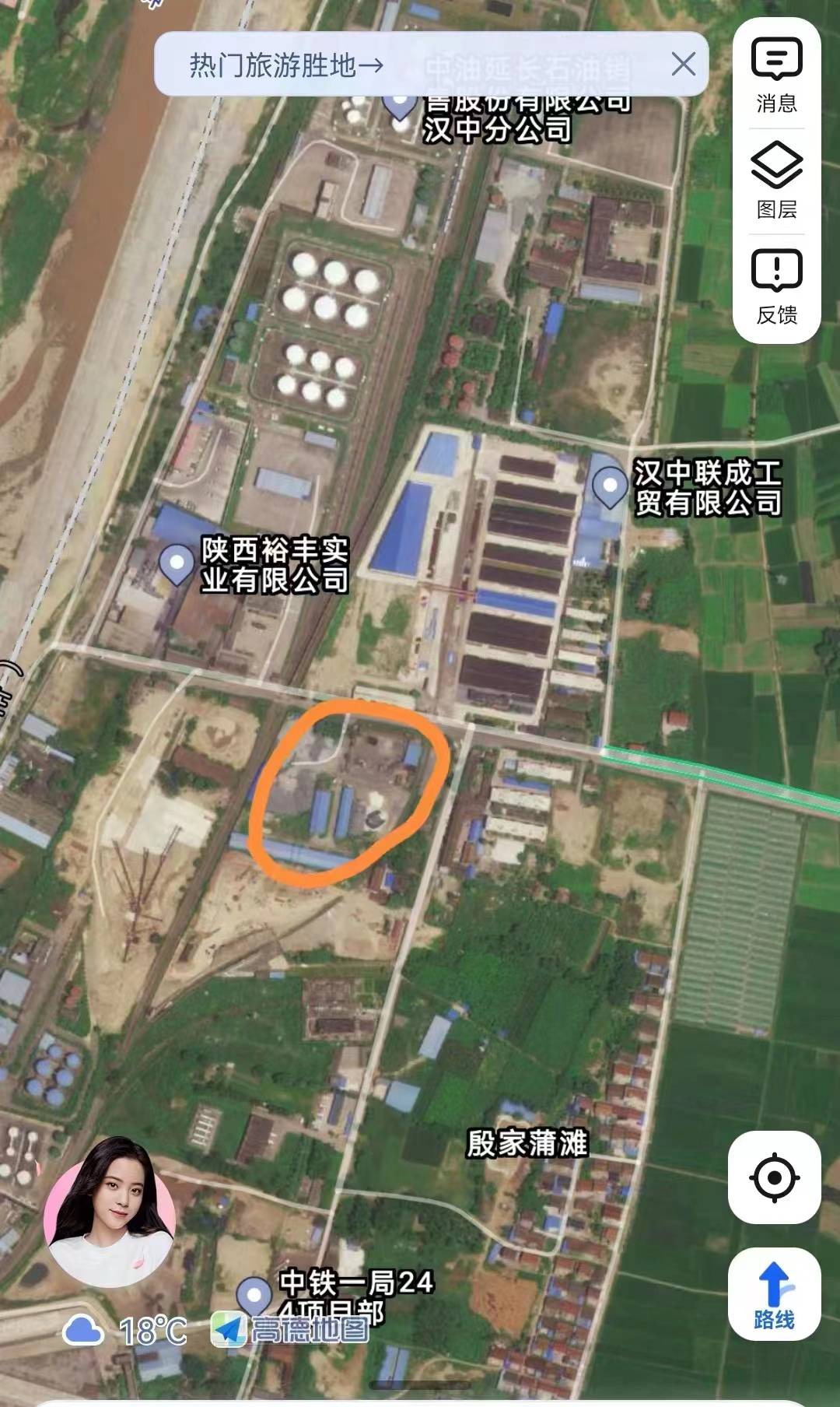Open the 热门旅游胜地 banner
The image size is (840, 1407).
[288, 65]
